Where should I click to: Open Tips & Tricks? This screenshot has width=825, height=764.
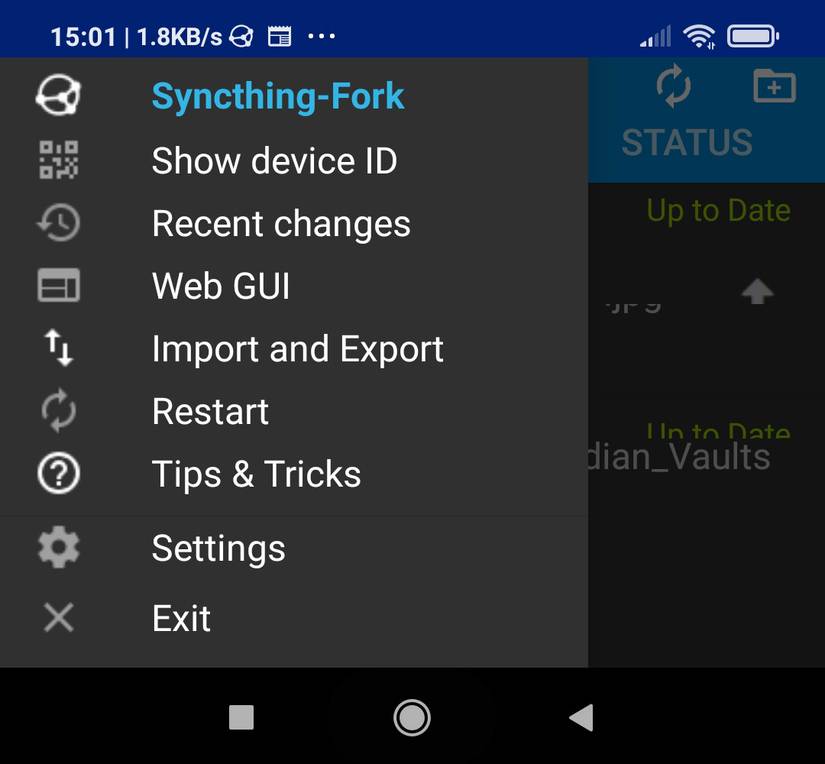pyautogui.click(x=256, y=474)
